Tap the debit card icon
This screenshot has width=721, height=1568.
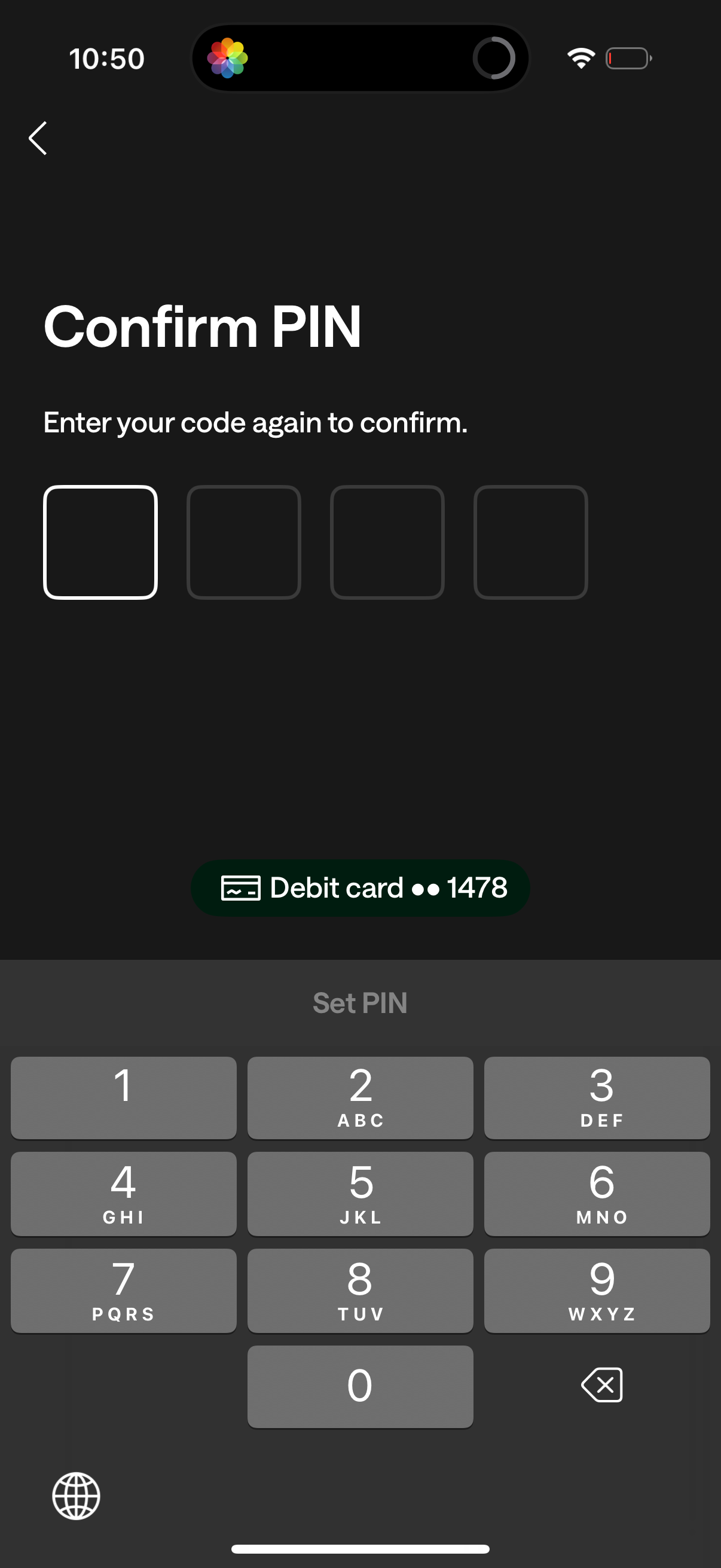coord(240,888)
